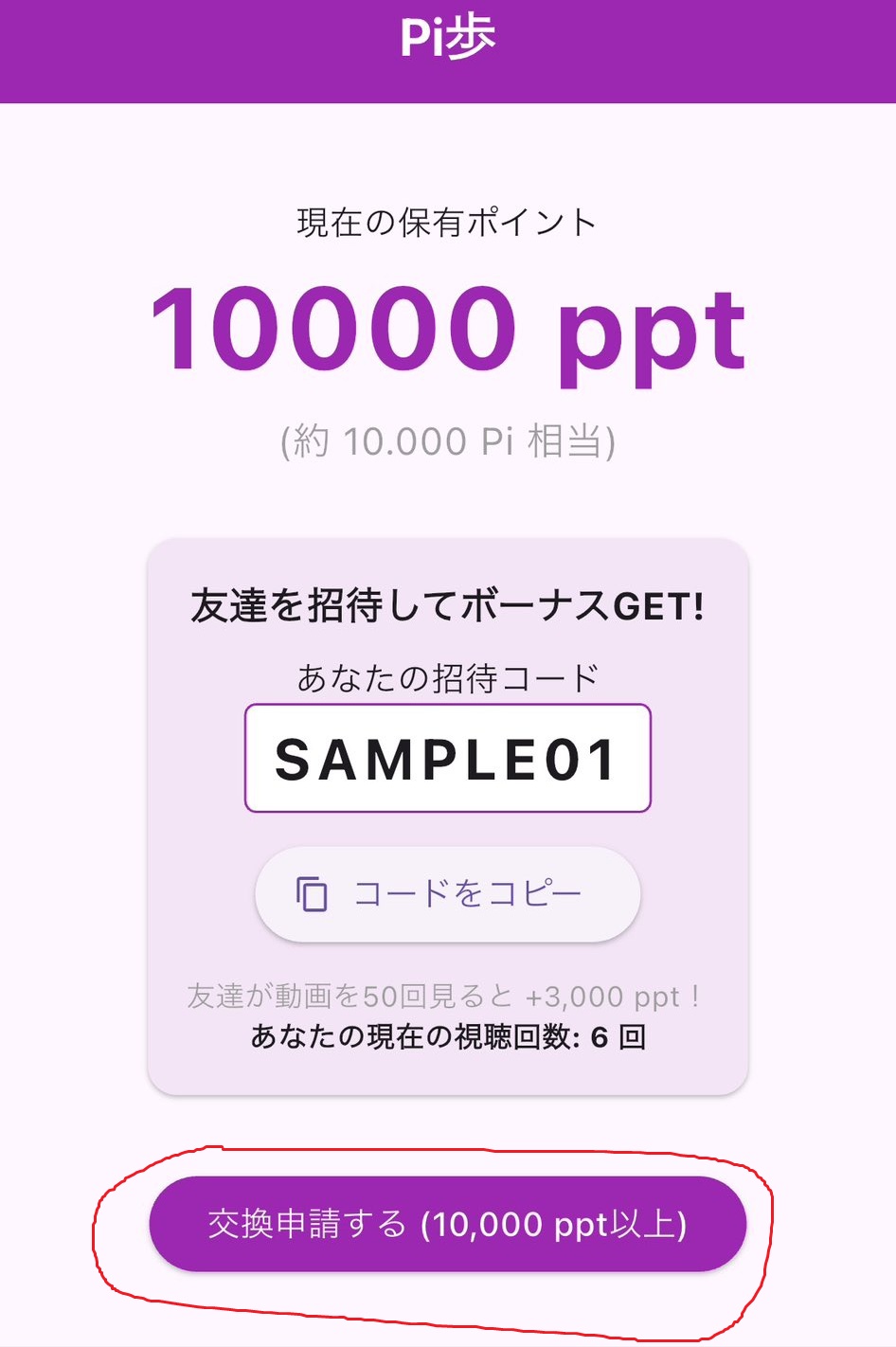
Task: Copy the invite code with コードをコピー
Action: tap(447, 893)
